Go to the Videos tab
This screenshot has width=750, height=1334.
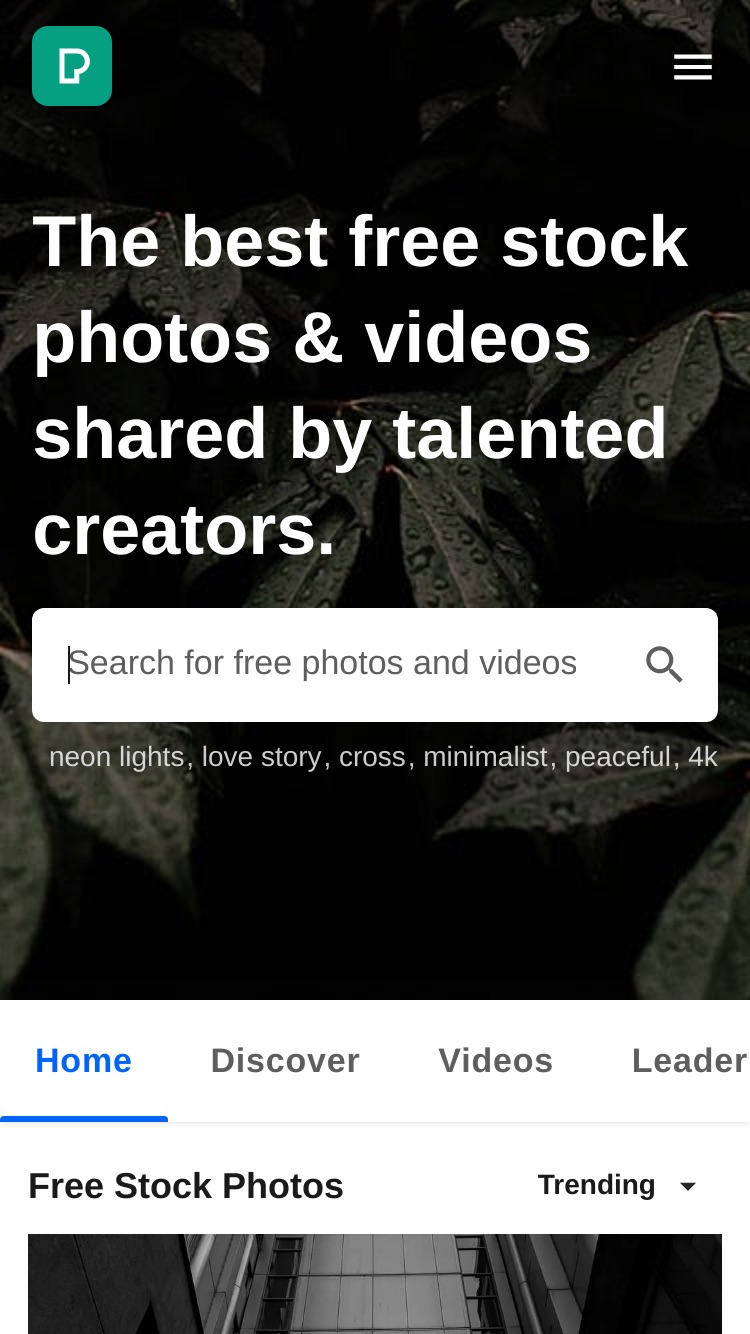pyautogui.click(x=496, y=1061)
